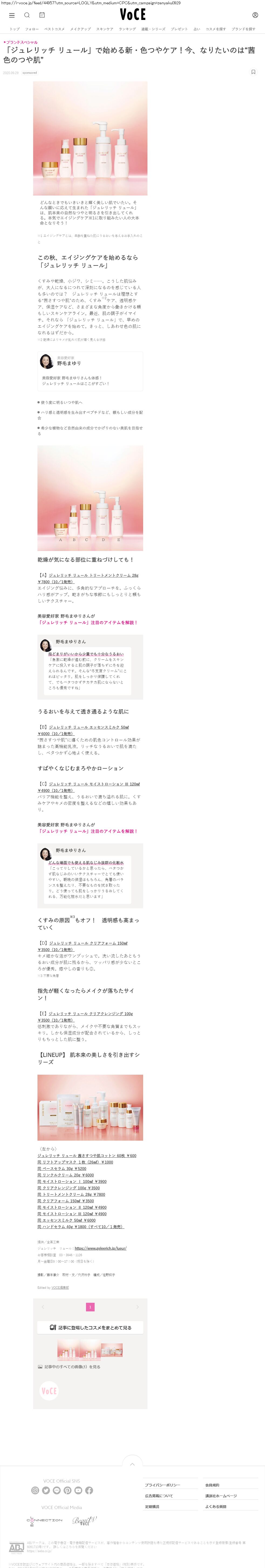The image size is (265, 1568).
Task: Visit the www.geleerich.jp website link
Action: pos(101,1248)
